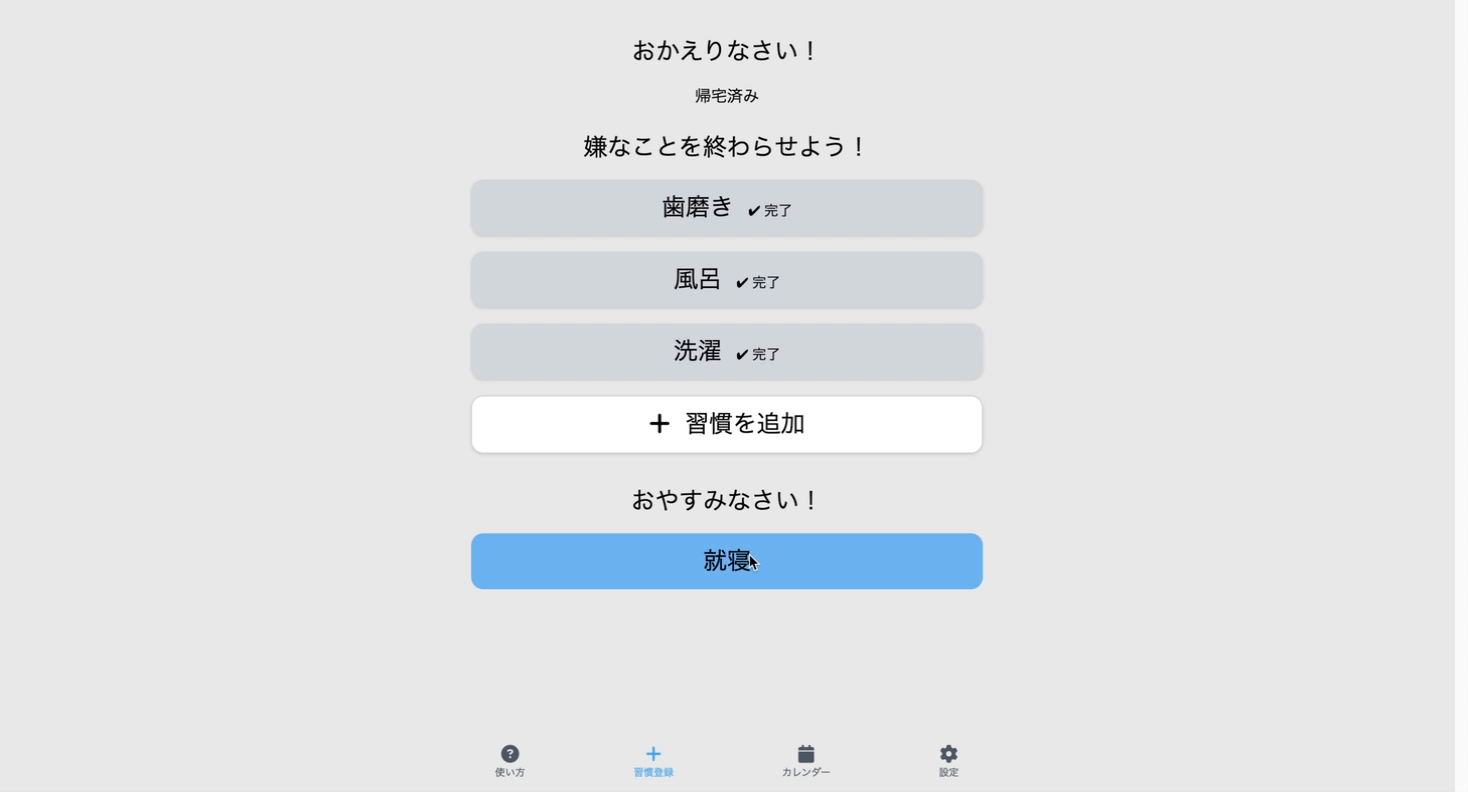Tap the 洗濯 habit button
The image size is (1468, 792).
(726, 352)
